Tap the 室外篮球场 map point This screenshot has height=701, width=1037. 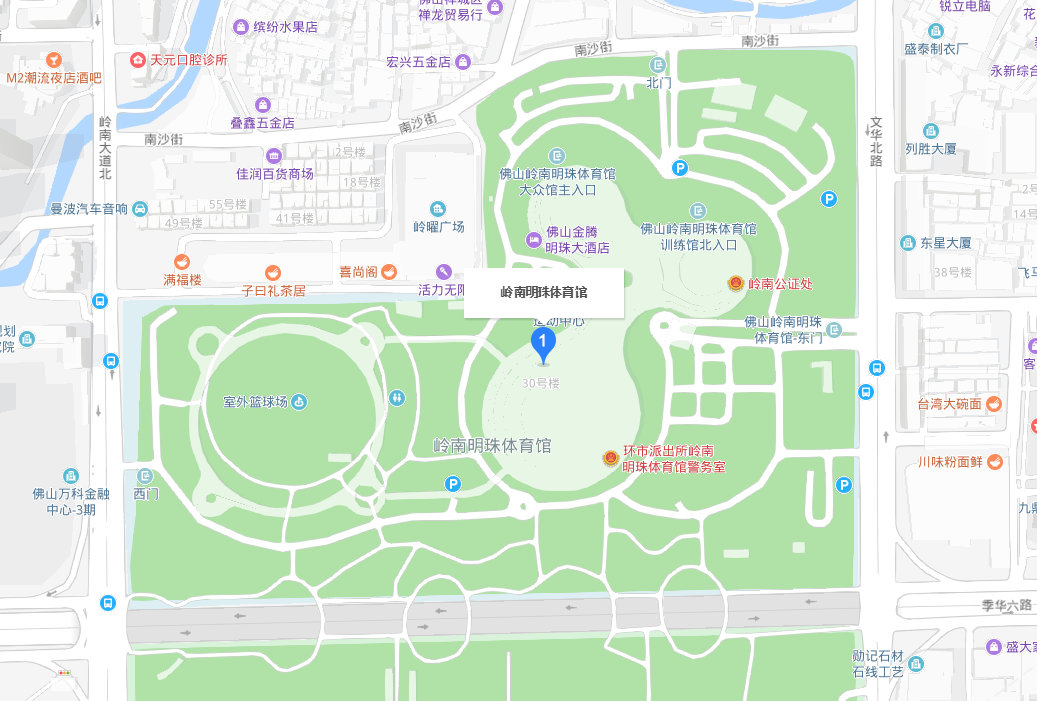[x=299, y=402]
